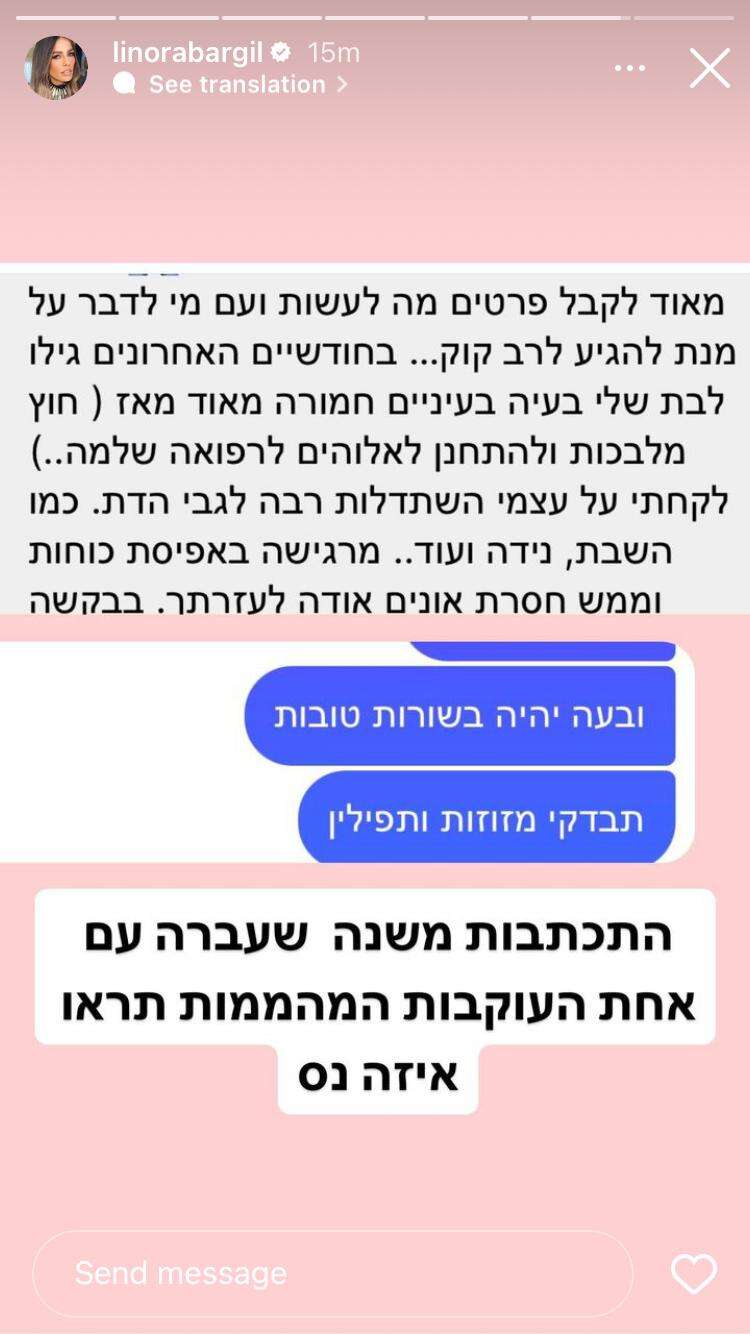Open the three-dot story options menu
Screen dimensions: 750x1334
(630, 68)
